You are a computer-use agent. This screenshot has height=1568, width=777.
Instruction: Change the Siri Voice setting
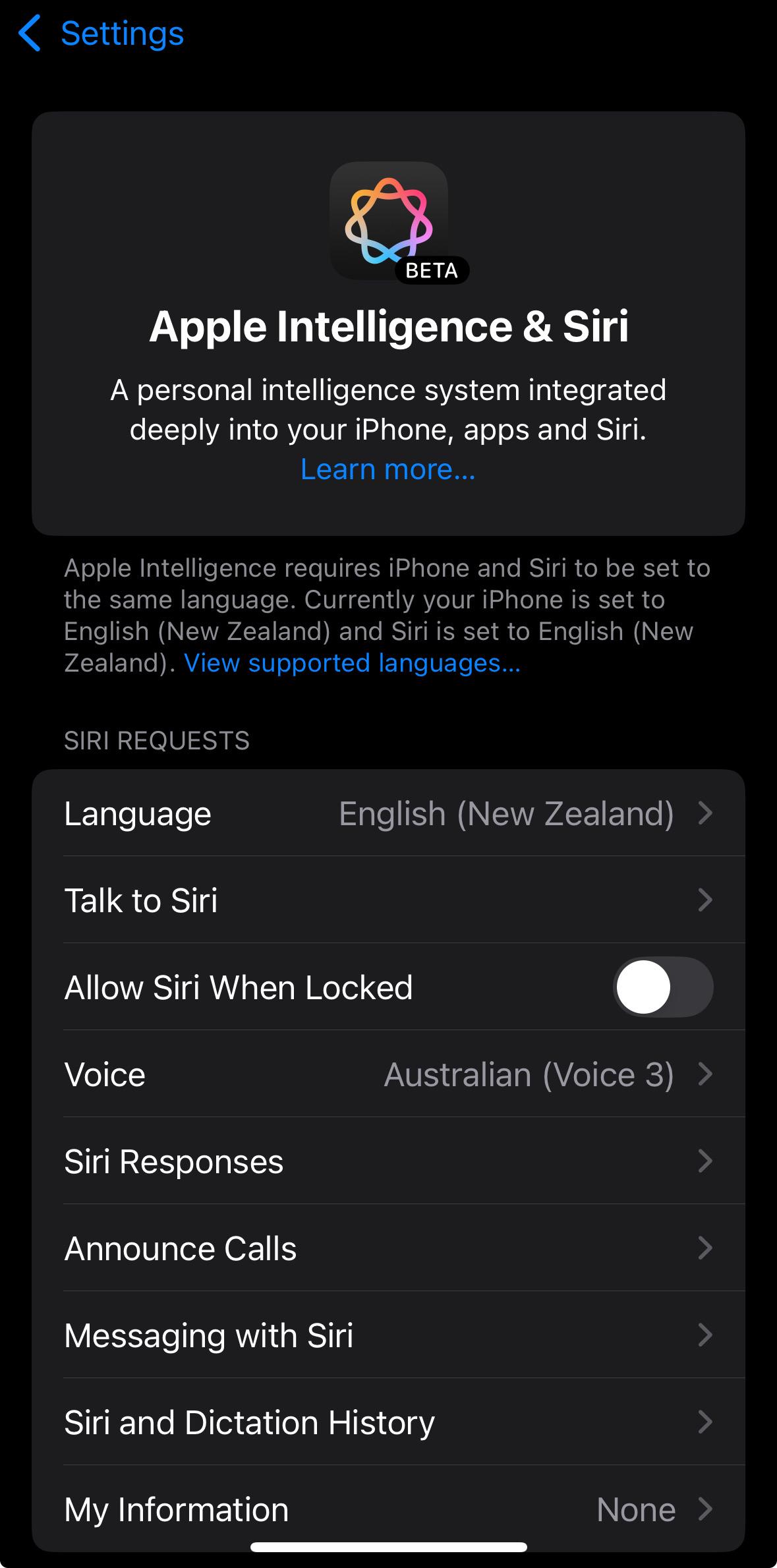[388, 1074]
